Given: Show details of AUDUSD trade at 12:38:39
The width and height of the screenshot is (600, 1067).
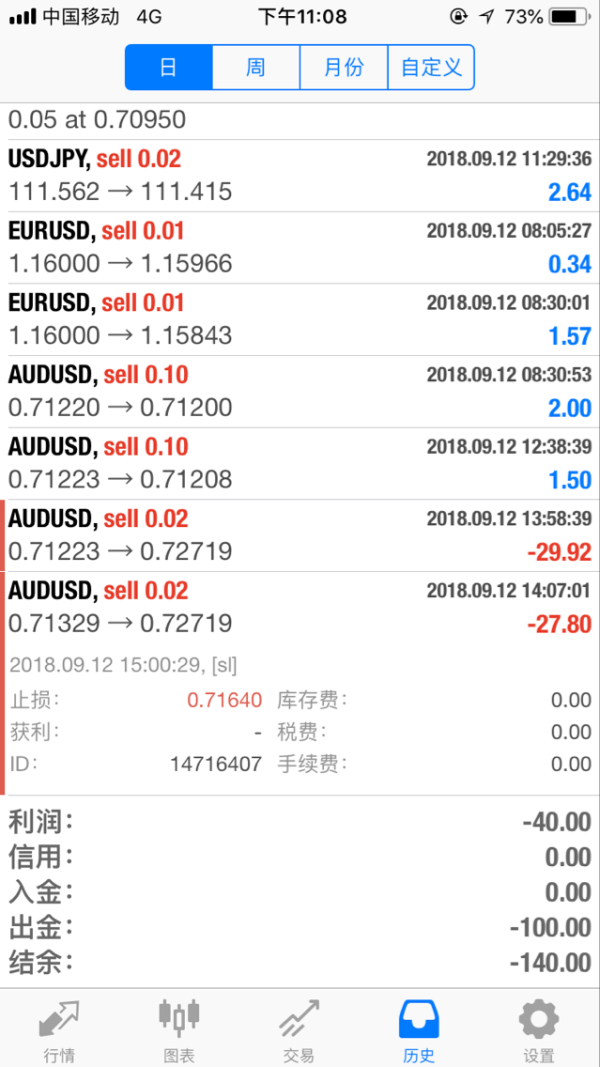Looking at the screenshot, I should [300, 464].
